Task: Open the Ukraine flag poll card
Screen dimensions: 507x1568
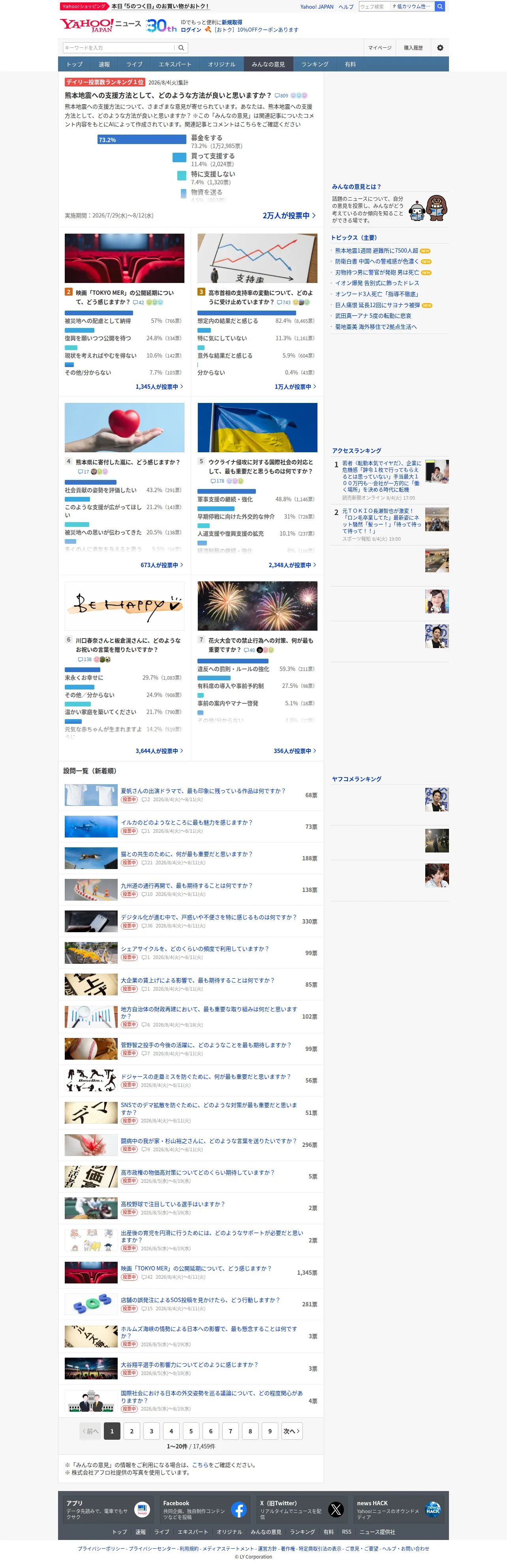Action: (257, 484)
